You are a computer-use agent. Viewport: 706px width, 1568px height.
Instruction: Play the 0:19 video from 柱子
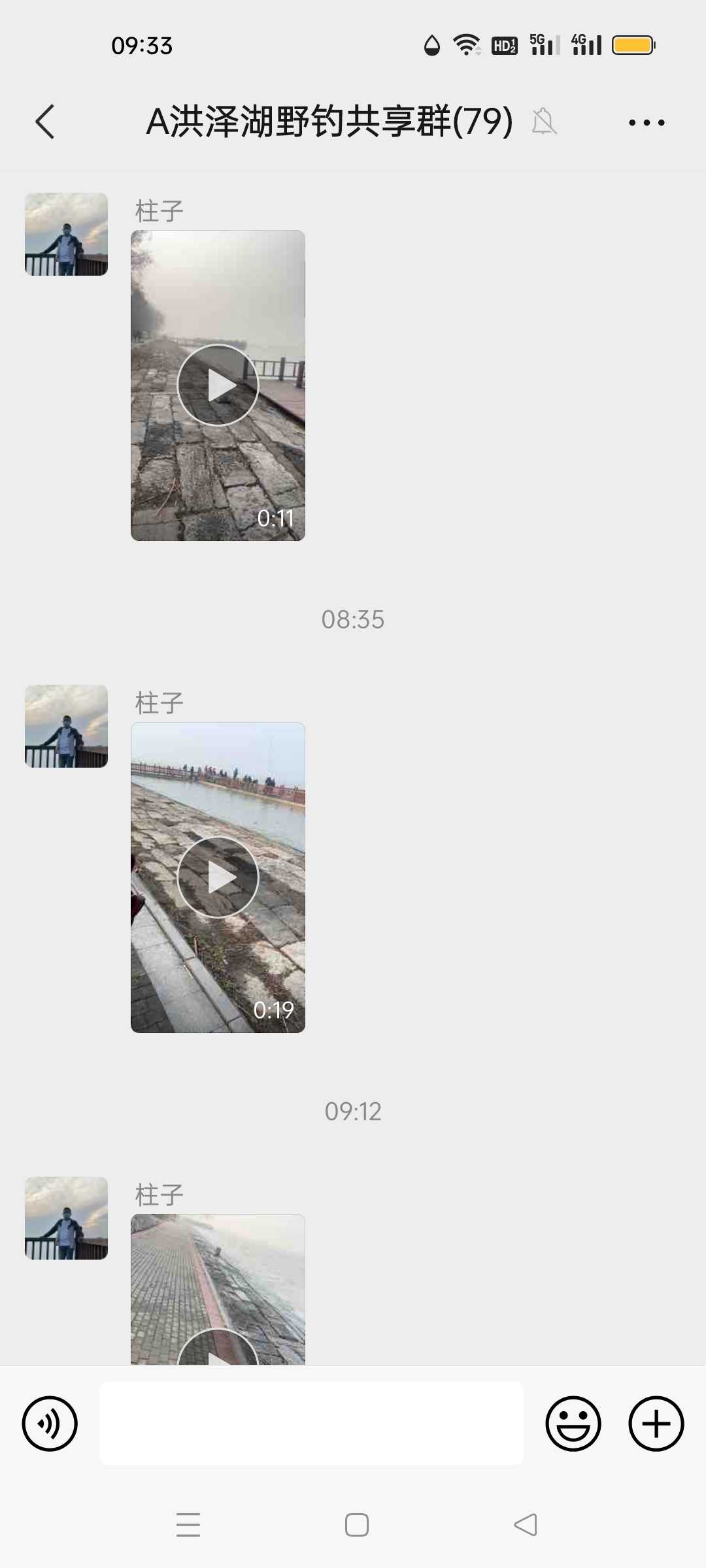point(218,877)
